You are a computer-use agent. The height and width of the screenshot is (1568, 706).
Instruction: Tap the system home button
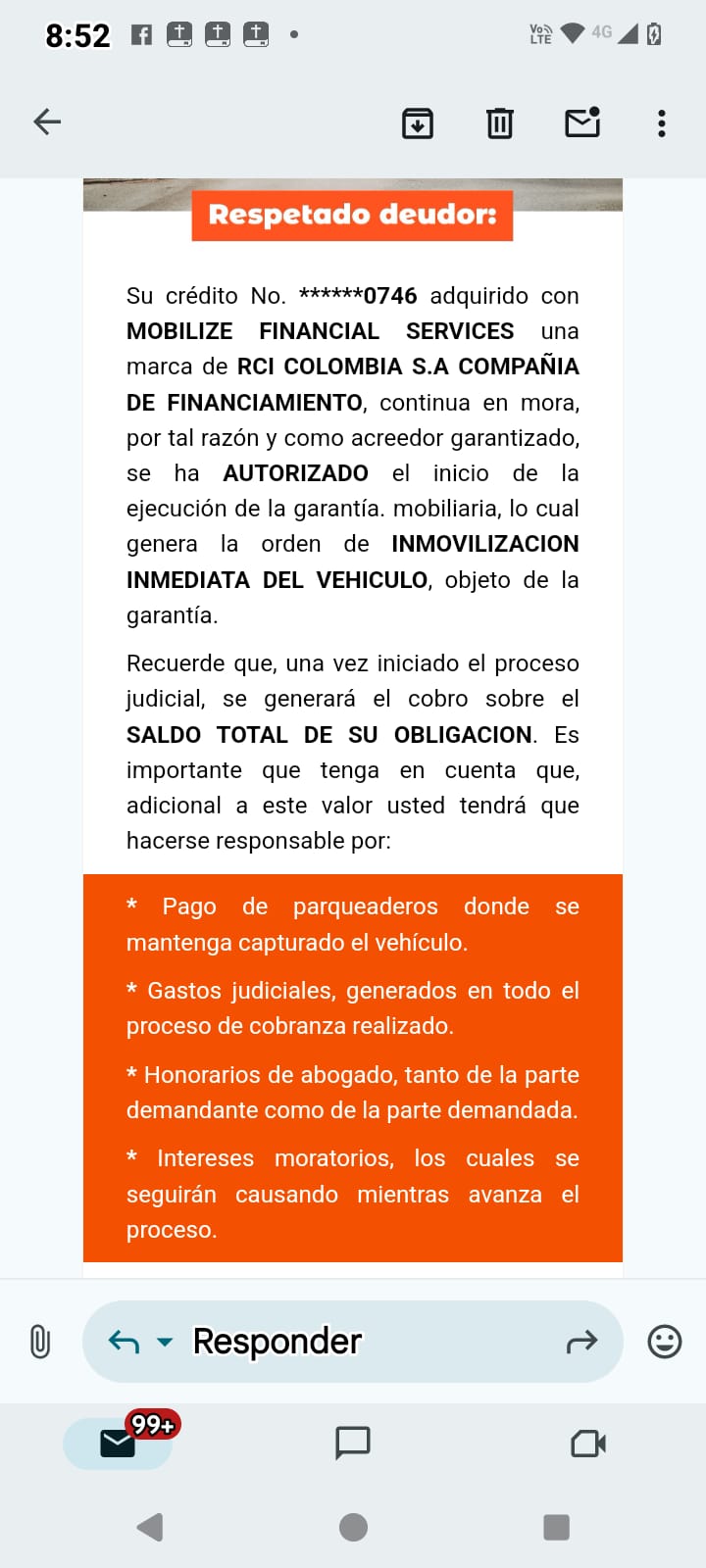[x=353, y=1527]
